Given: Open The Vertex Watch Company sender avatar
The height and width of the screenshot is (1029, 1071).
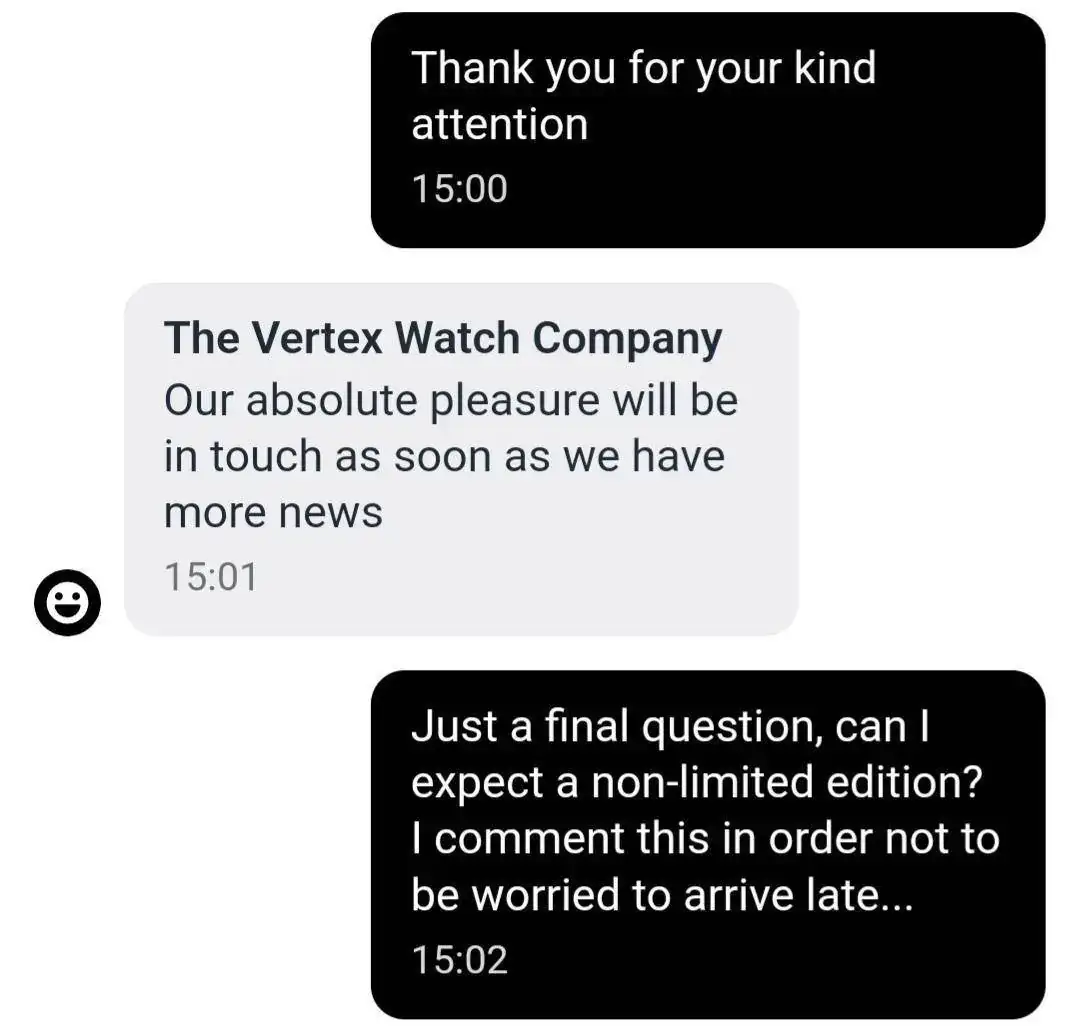Looking at the screenshot, I should click(67, 603).
